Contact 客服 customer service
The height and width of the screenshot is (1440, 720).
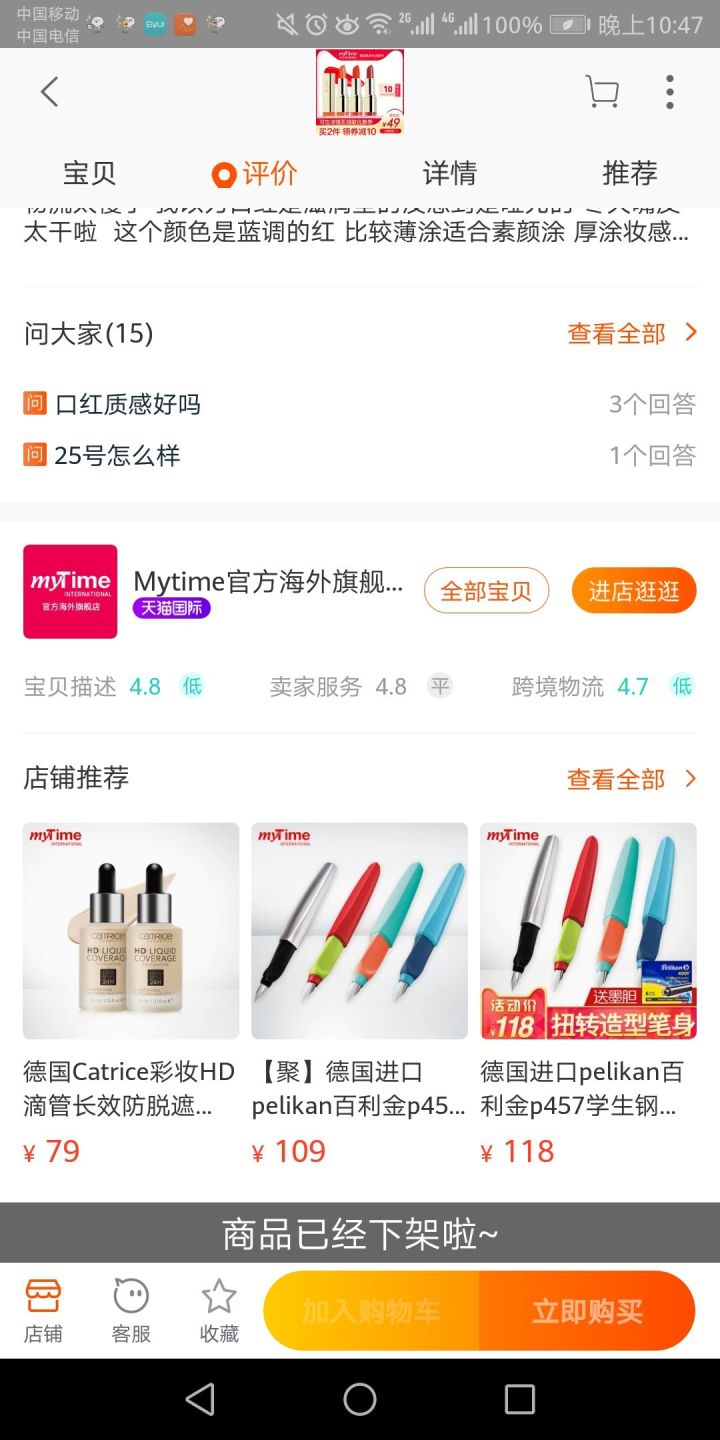[x=131, y=1310]
